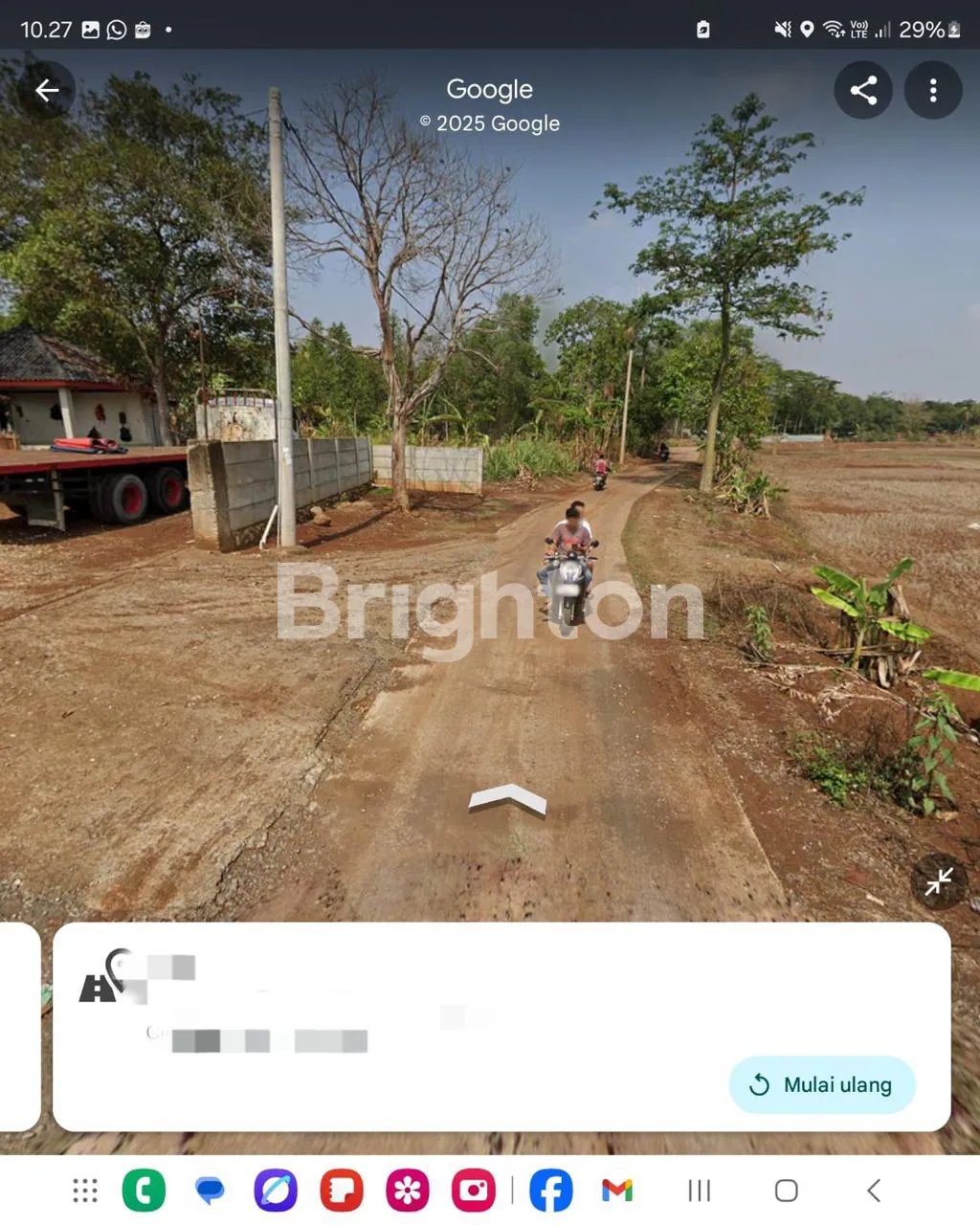Open Gmail from the taskbar
The width and height of the screenshot is (980, 1225).
coord(617,1191)
